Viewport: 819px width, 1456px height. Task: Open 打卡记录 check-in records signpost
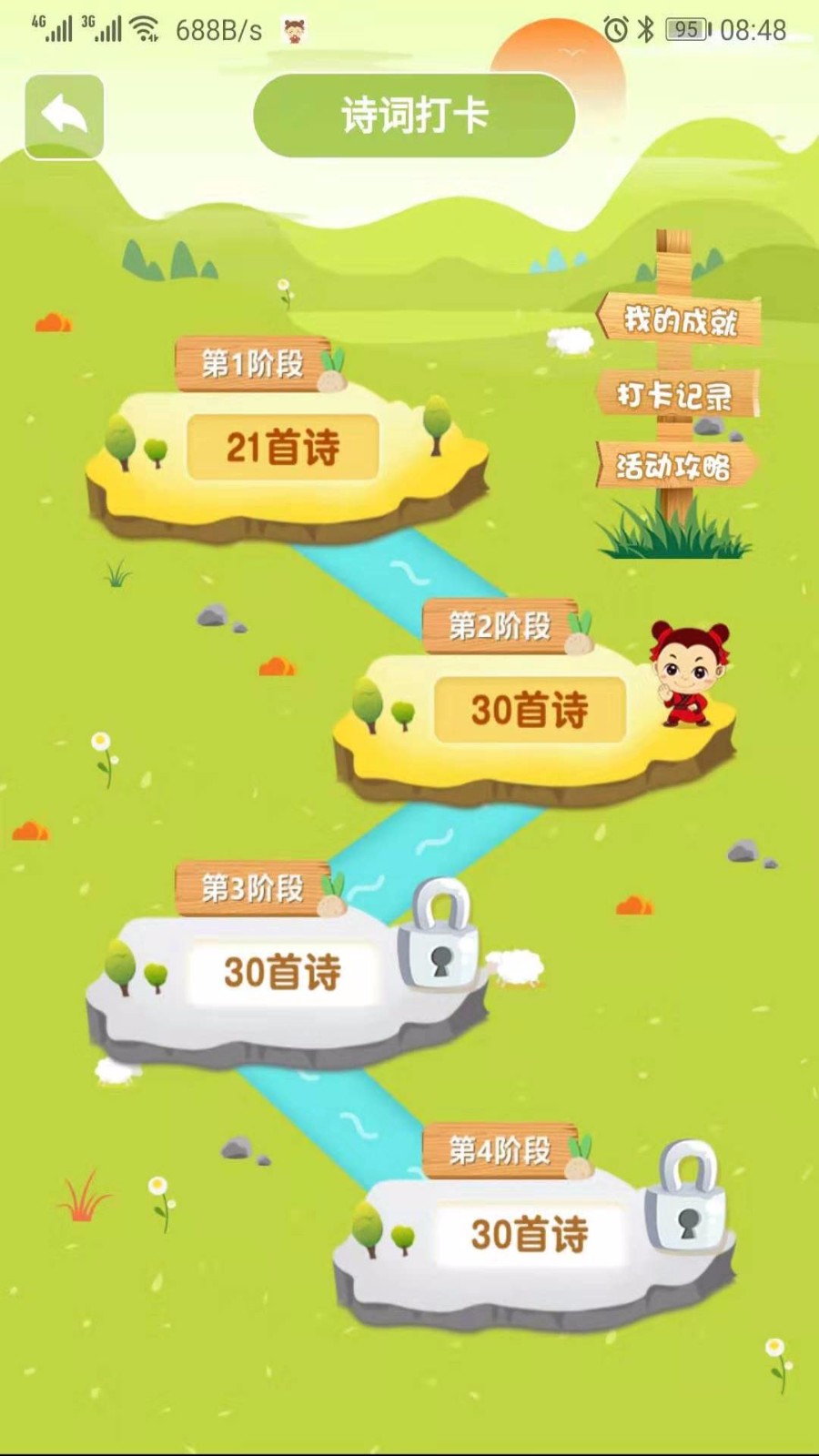(x=675, y=393)
